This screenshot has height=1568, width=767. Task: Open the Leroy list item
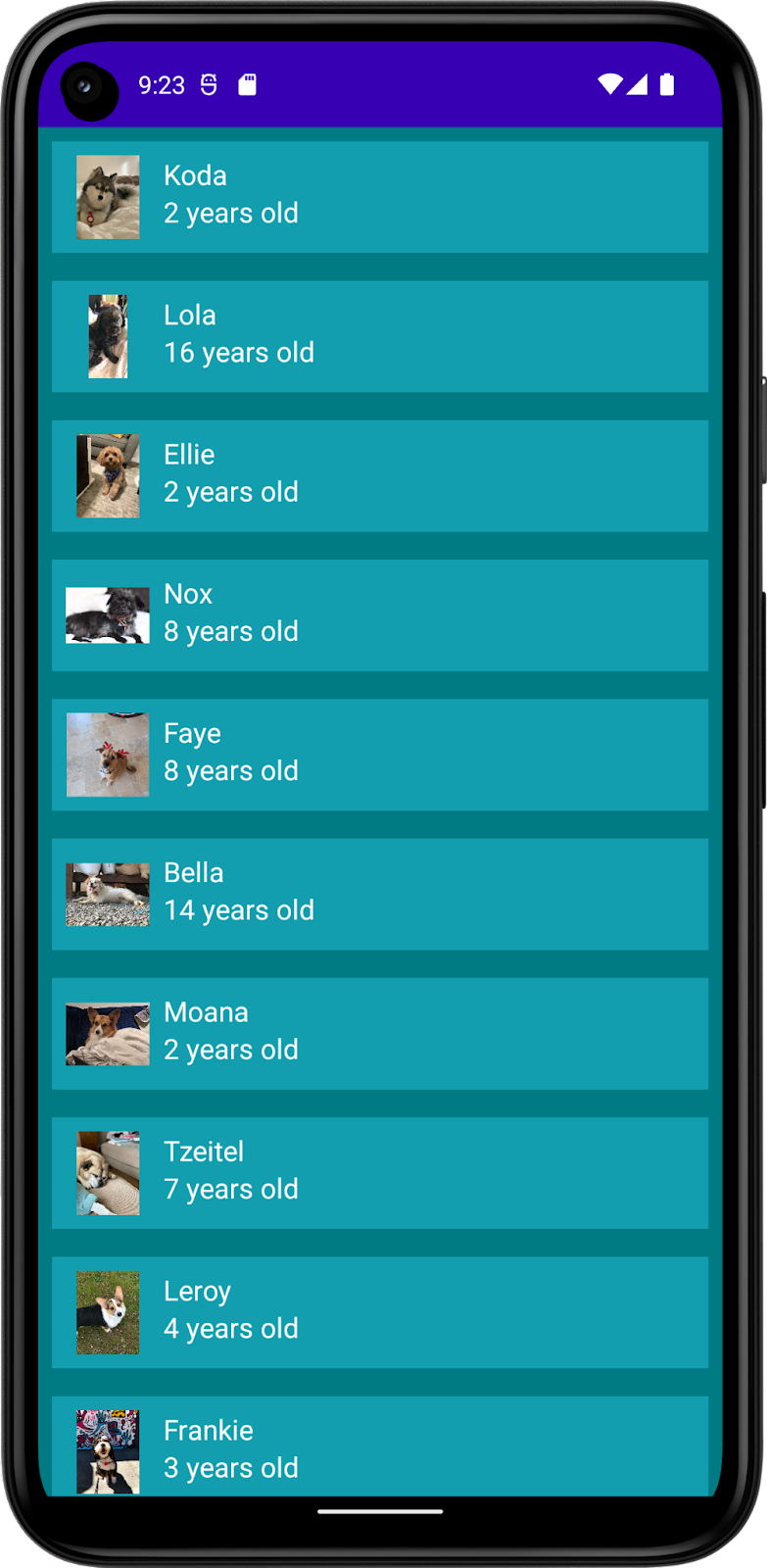point(380,1312)
